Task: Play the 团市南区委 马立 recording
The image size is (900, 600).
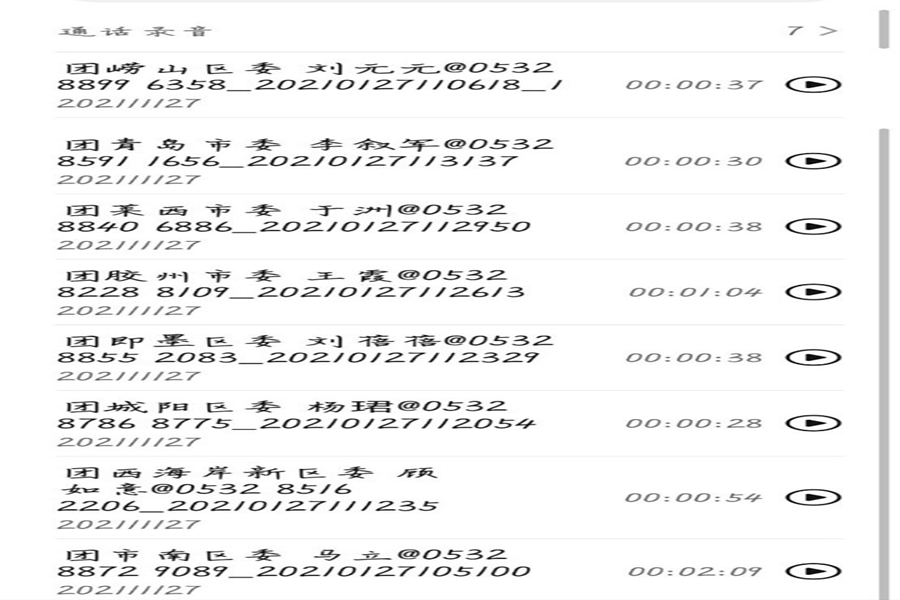Action: coord(813,572)
